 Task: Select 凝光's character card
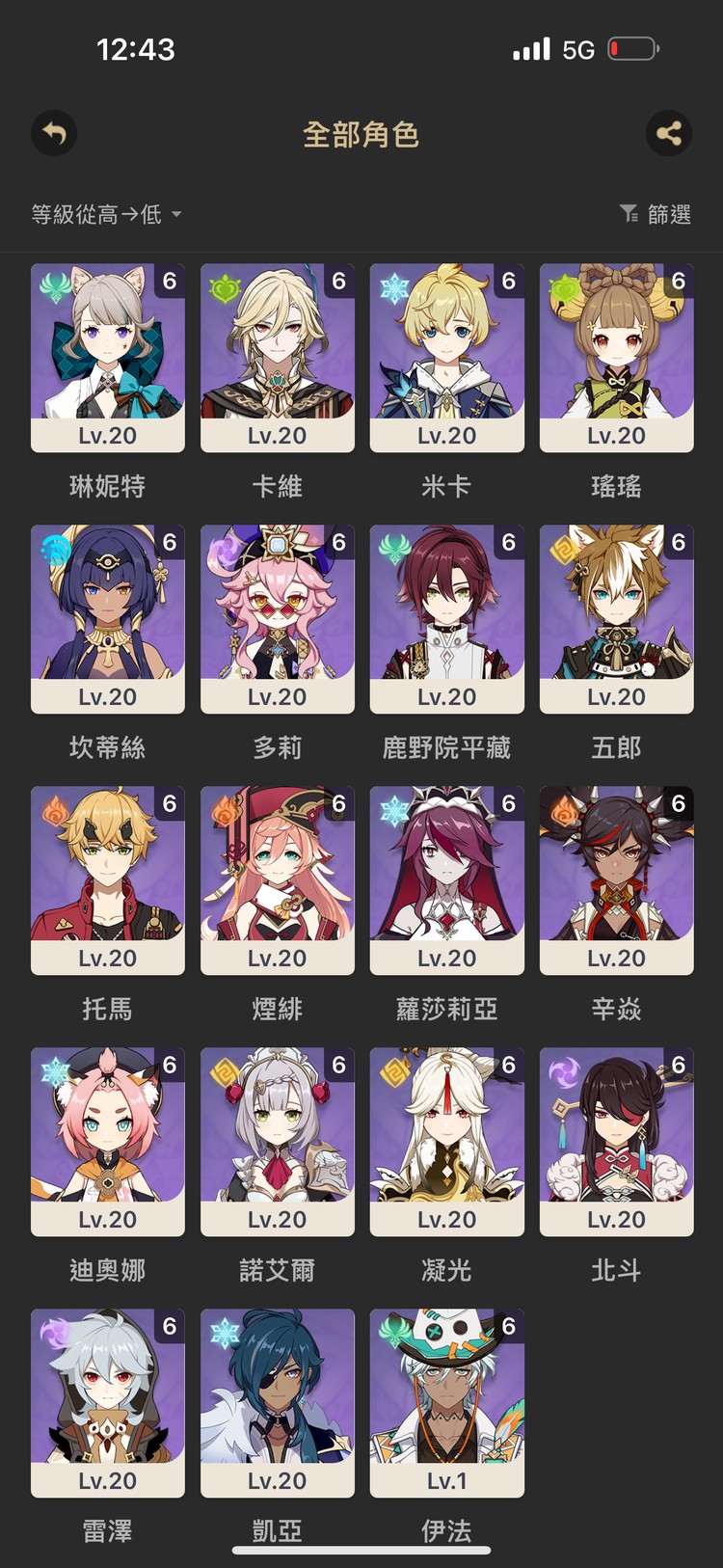point(446,1143)
